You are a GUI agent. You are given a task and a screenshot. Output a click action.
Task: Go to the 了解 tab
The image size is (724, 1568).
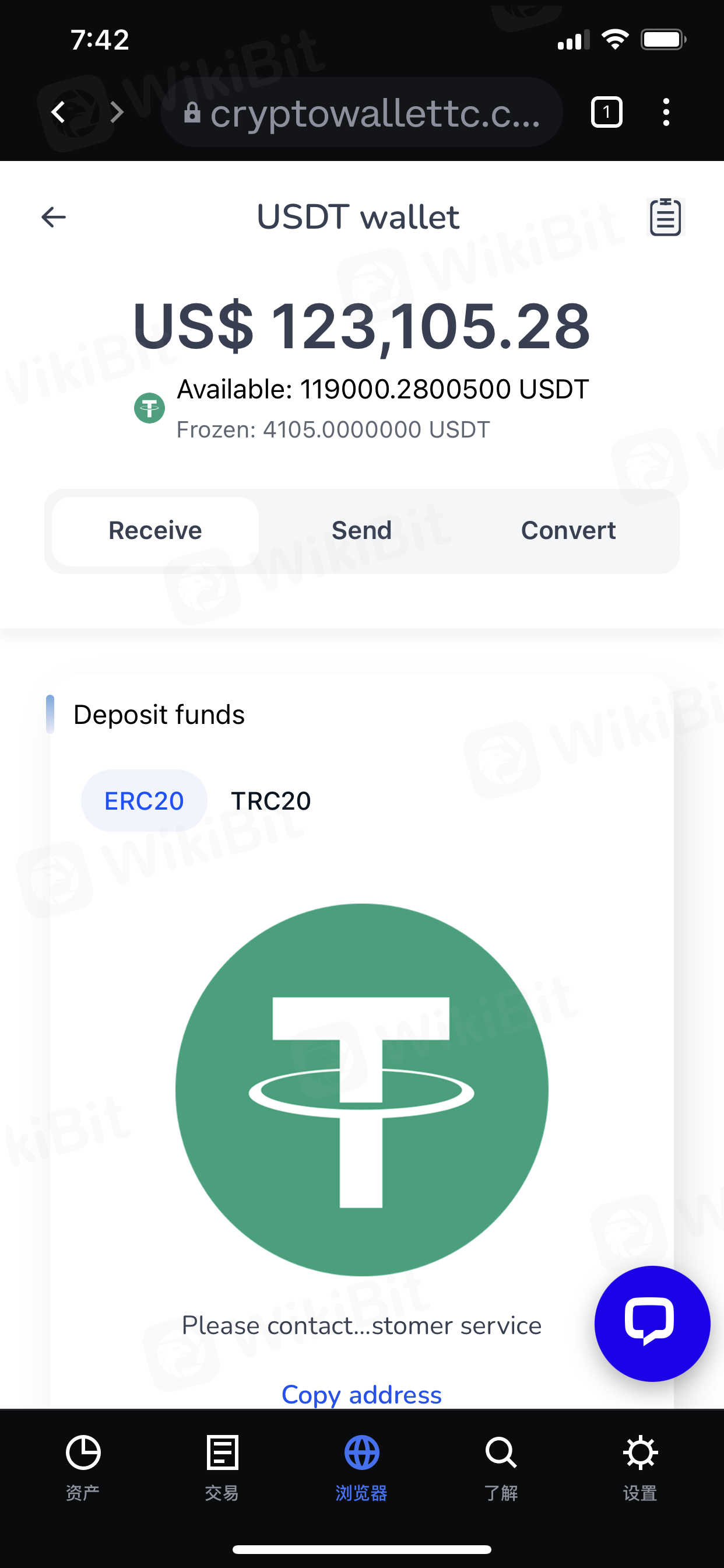[501, 1468]
